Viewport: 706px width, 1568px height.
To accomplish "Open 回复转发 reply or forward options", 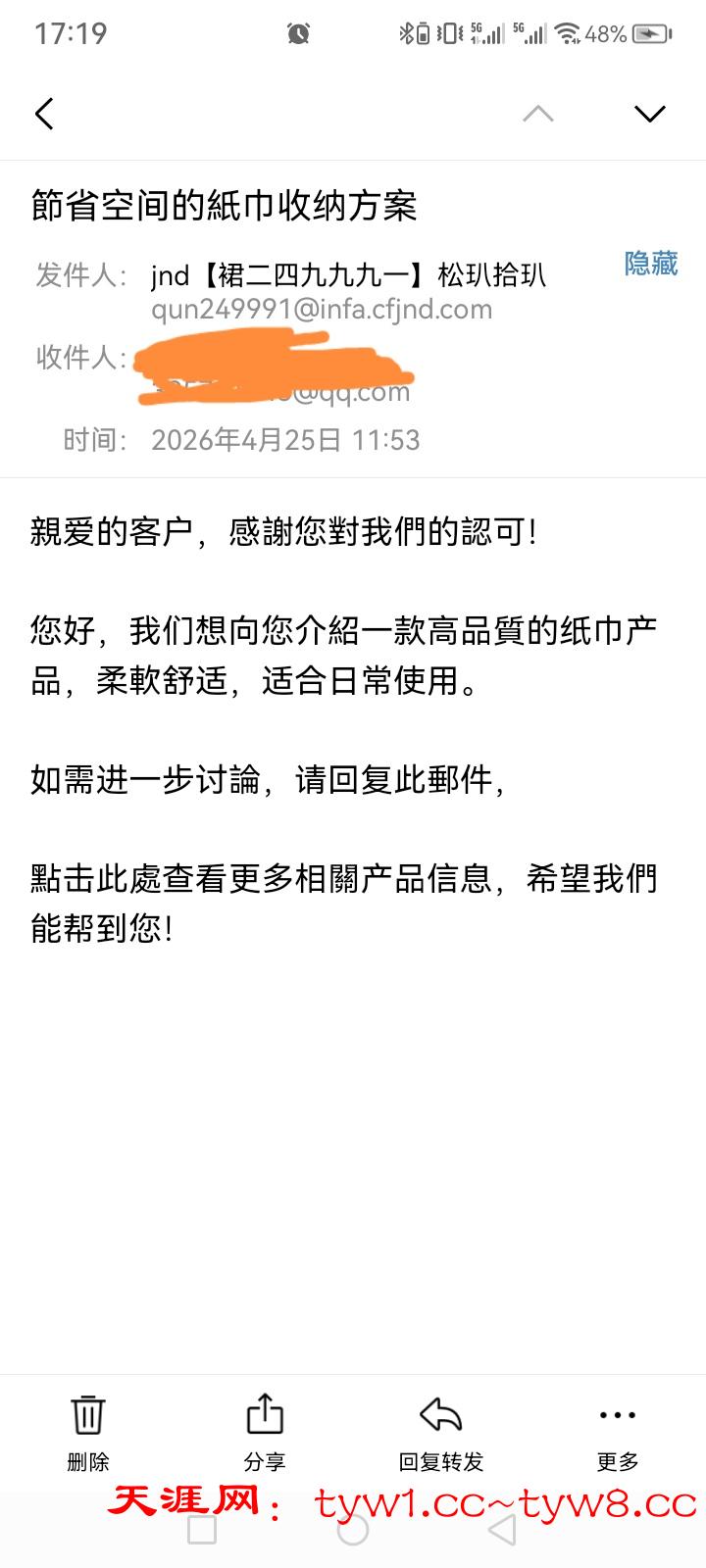I will (x=441, y=1431).
